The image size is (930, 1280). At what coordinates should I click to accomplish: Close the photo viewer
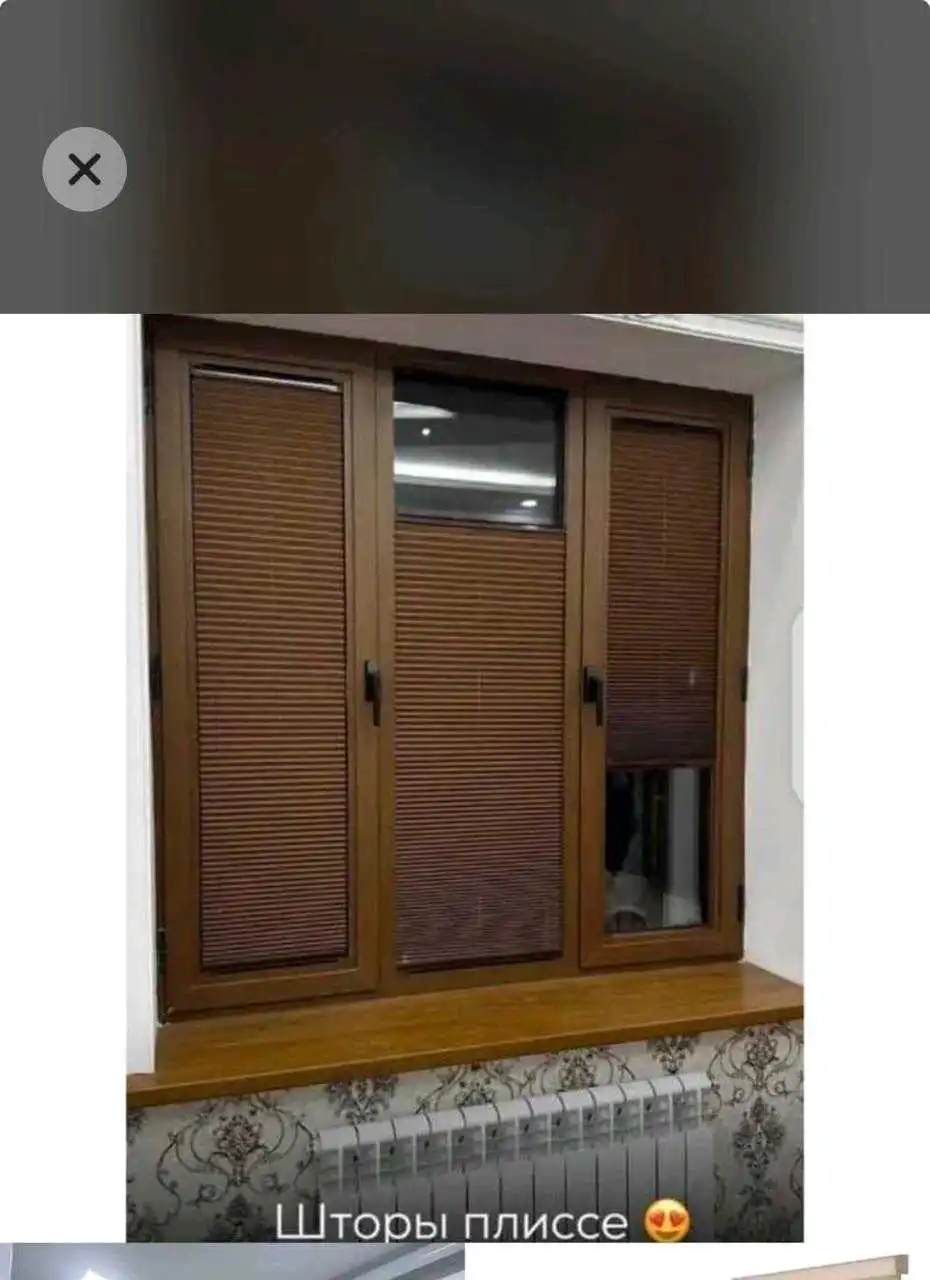tap(84, 169)
